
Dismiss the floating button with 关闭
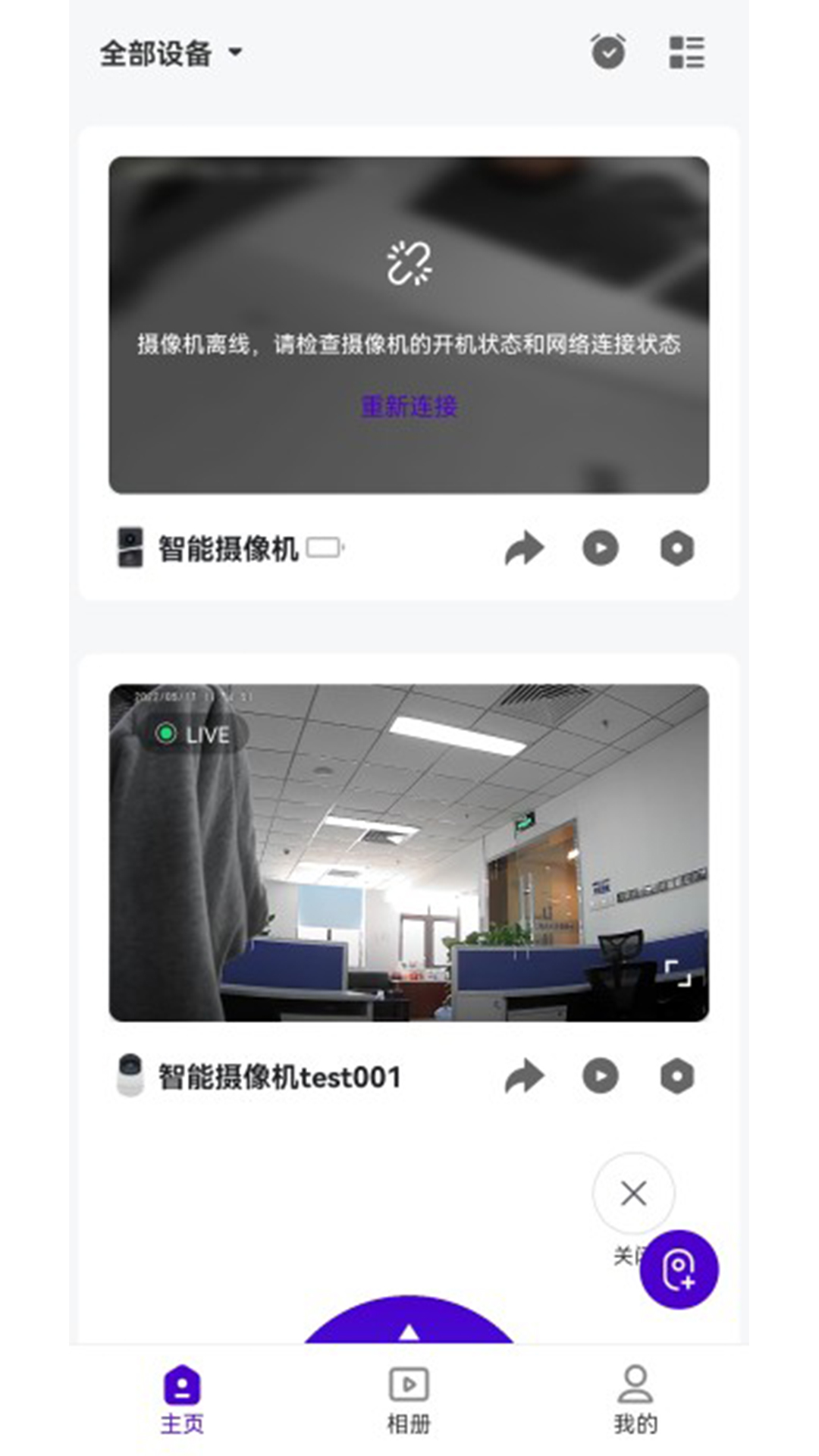coord(633,1194)
